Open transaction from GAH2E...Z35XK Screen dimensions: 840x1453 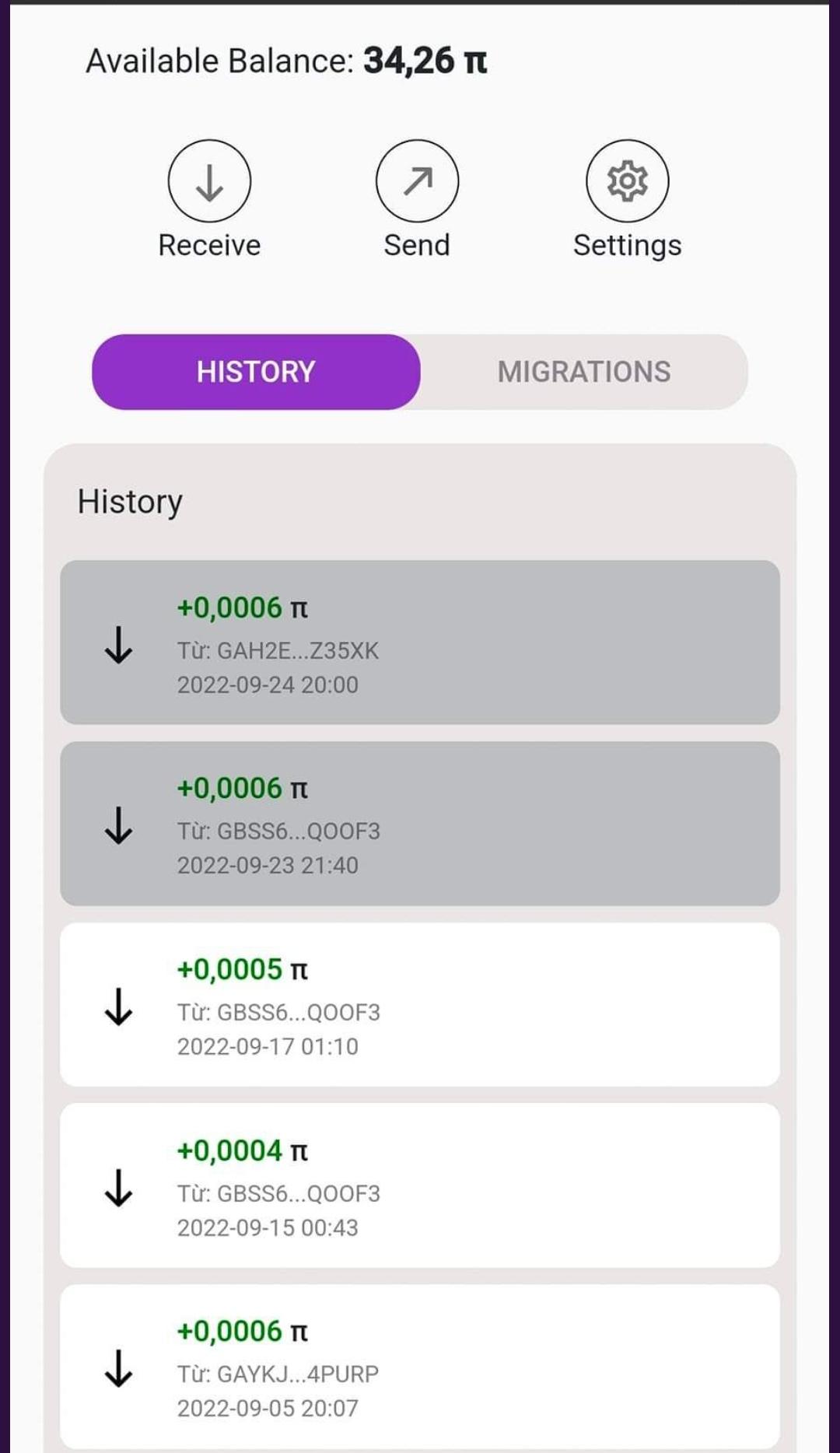(420, 642)
